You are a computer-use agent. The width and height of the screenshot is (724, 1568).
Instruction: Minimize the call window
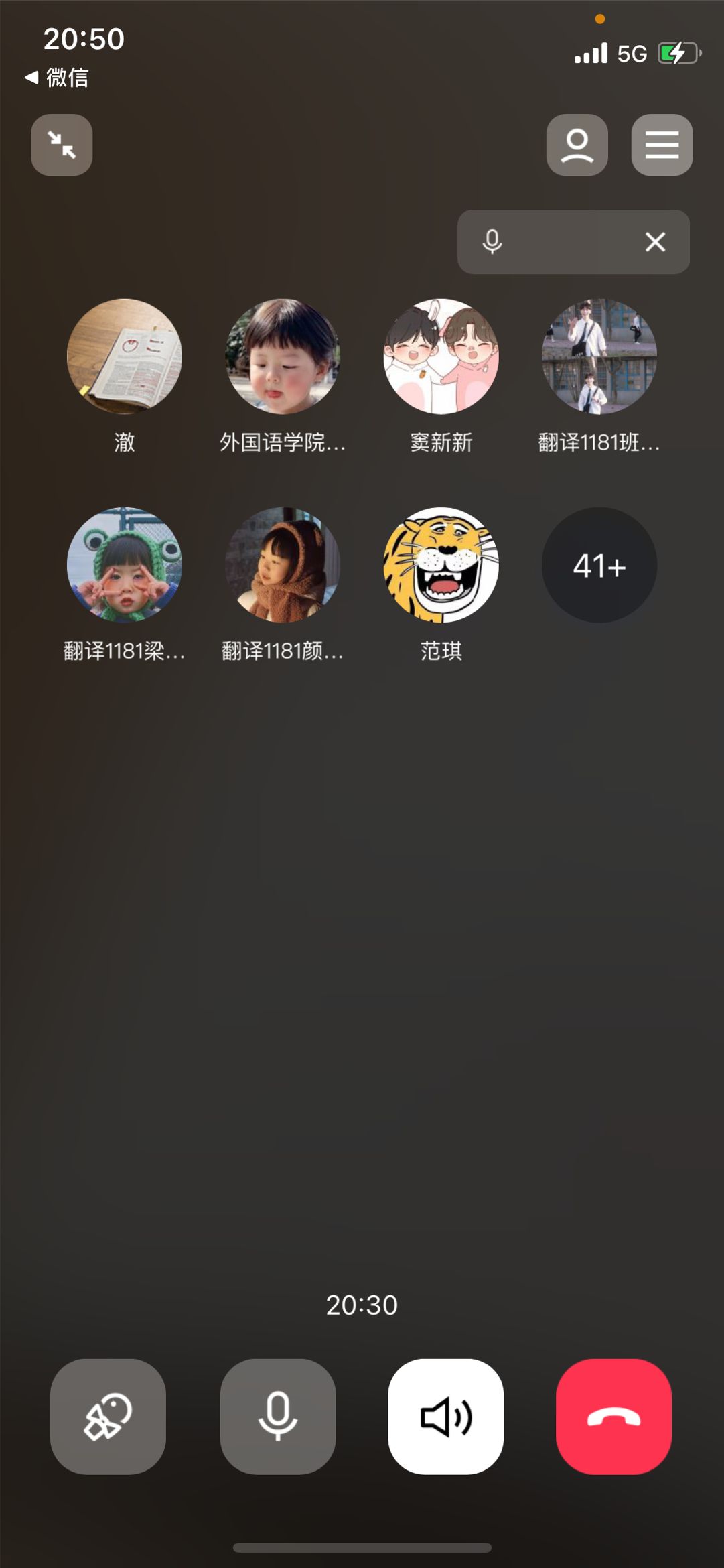(62, 145)
